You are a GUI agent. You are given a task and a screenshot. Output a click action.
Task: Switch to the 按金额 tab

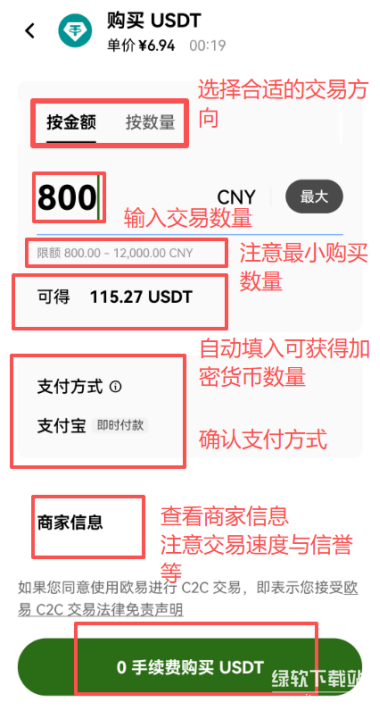pos(71,123)
